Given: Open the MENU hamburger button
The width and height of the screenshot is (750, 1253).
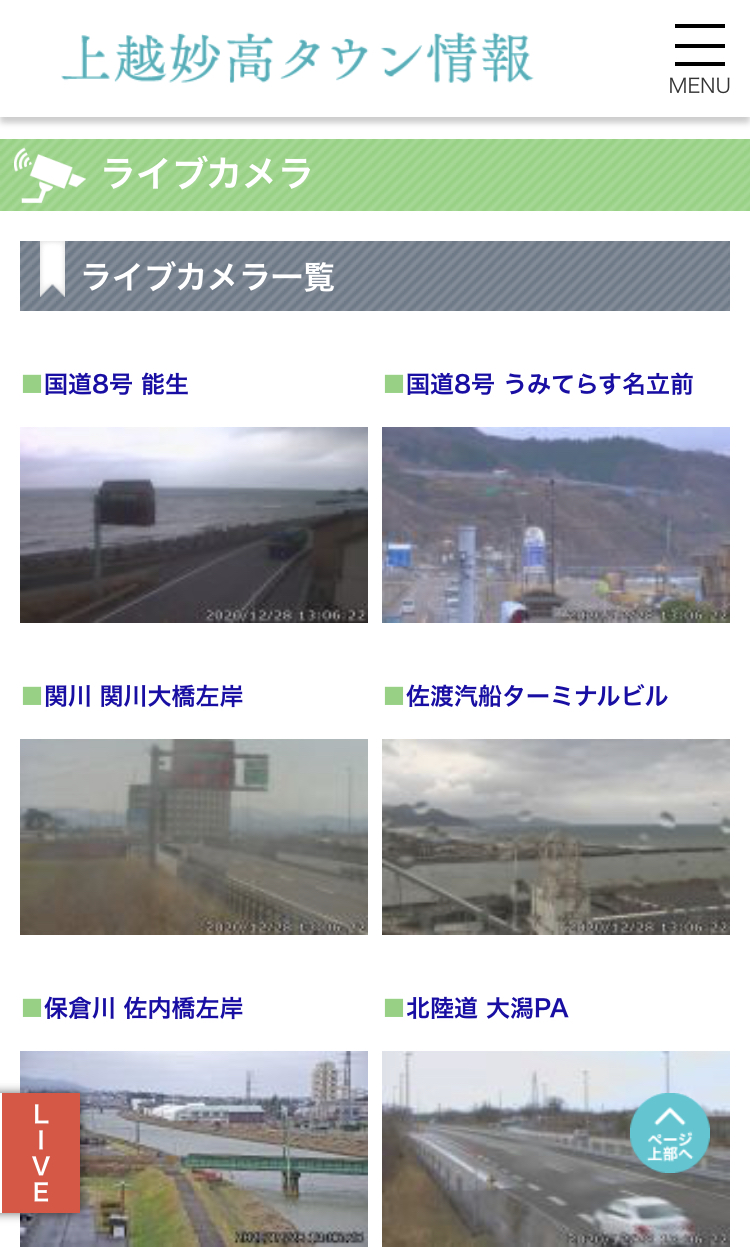Looking at the screenshot, I should (x=699, y=59).
